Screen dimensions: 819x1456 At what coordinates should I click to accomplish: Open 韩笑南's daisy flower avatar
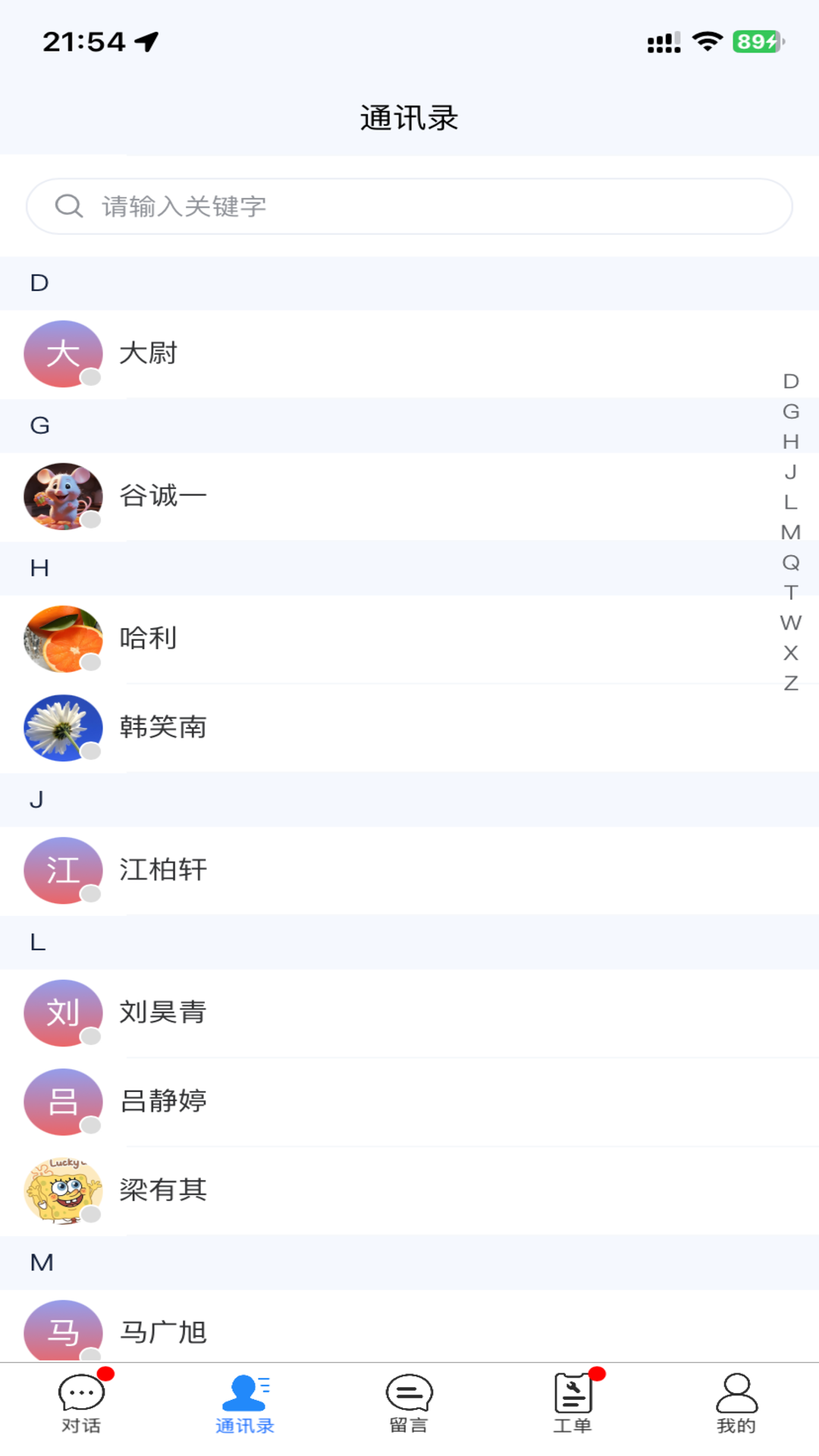click(x=63, y=727)
